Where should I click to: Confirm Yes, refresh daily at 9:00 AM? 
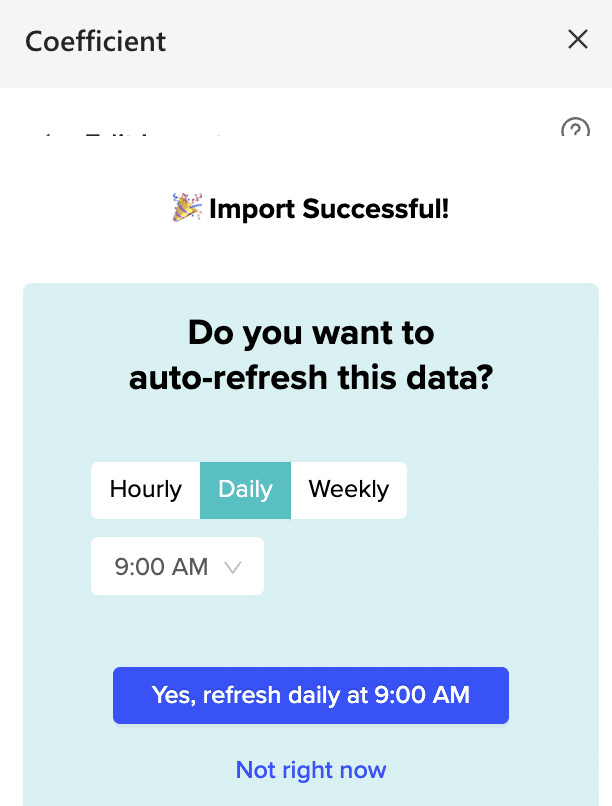(310, 695)
